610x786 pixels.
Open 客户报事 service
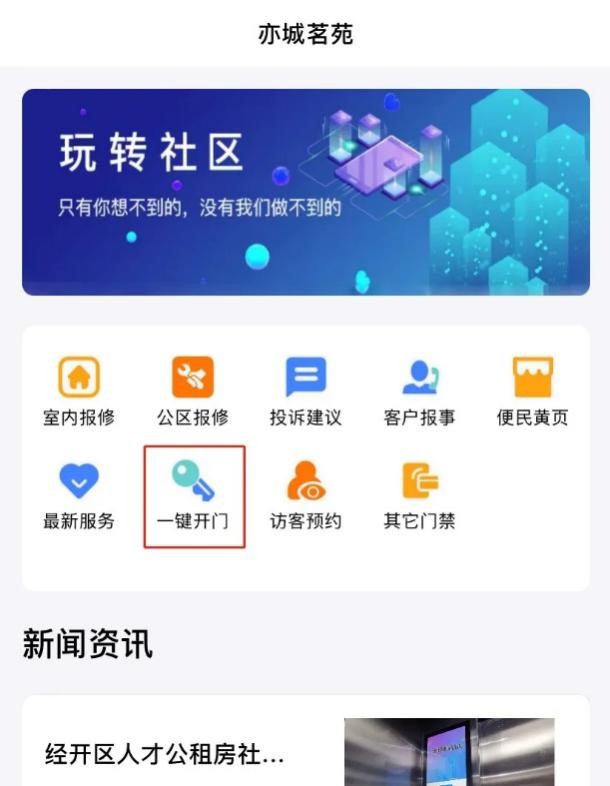pyautogui.click(x=419, y=391)
